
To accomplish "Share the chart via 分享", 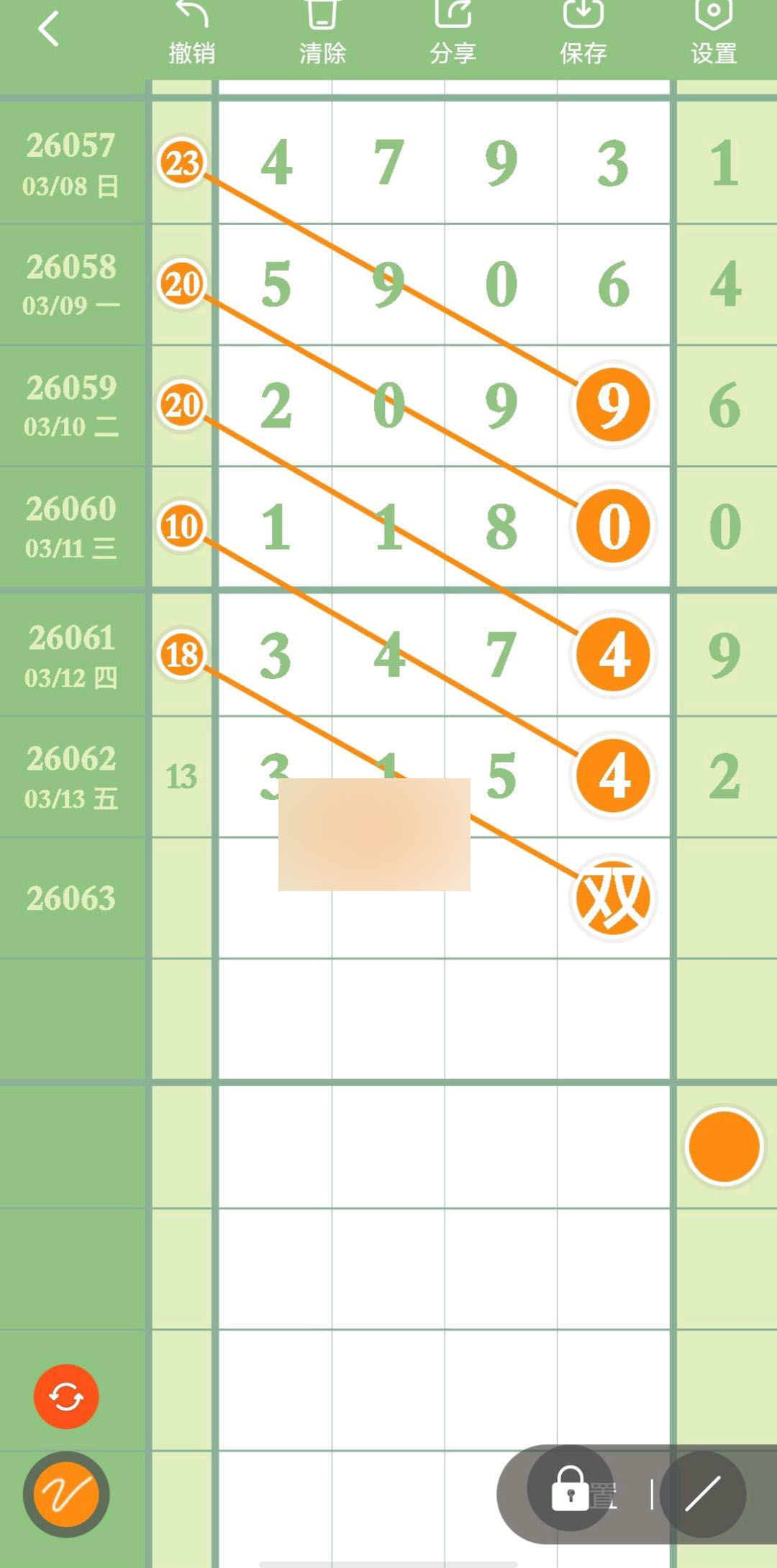I will [453, 32].
